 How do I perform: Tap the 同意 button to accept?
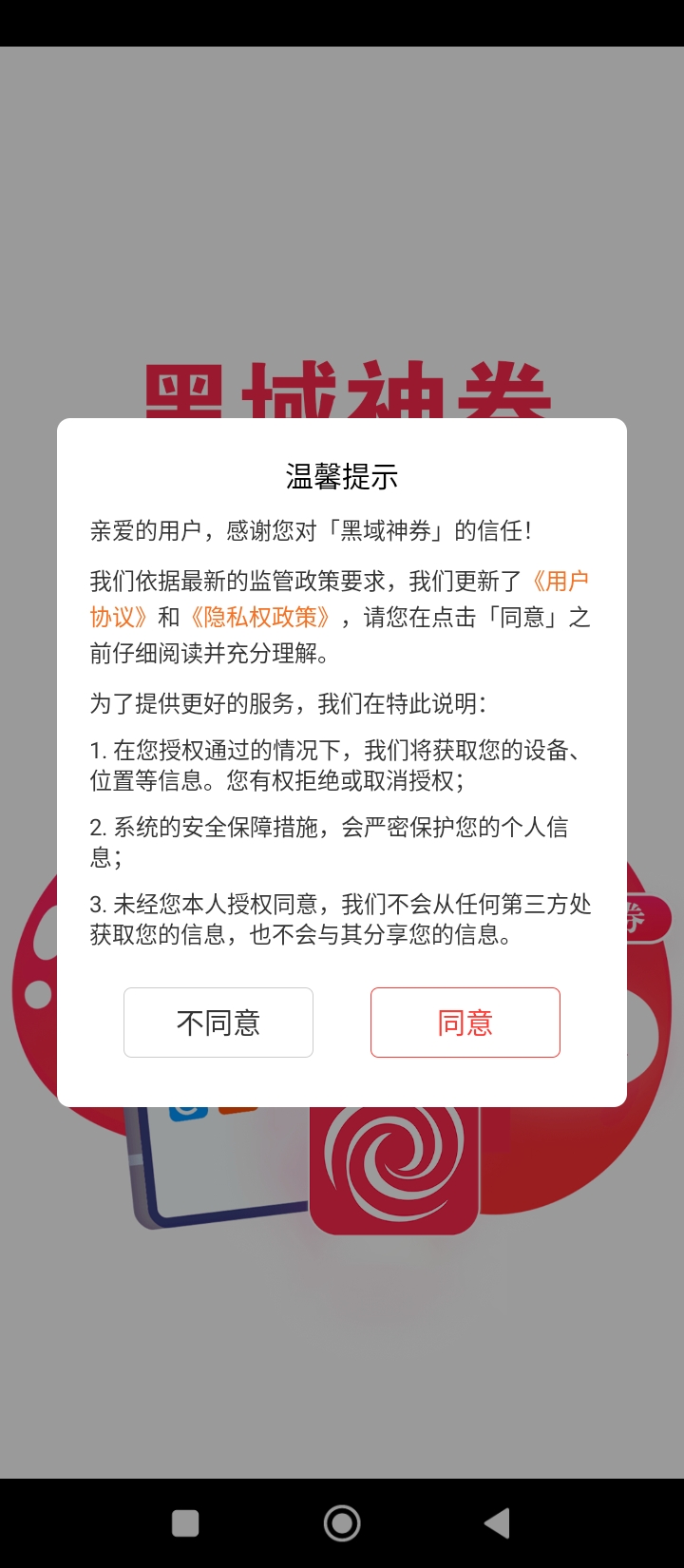point(465,1023)
